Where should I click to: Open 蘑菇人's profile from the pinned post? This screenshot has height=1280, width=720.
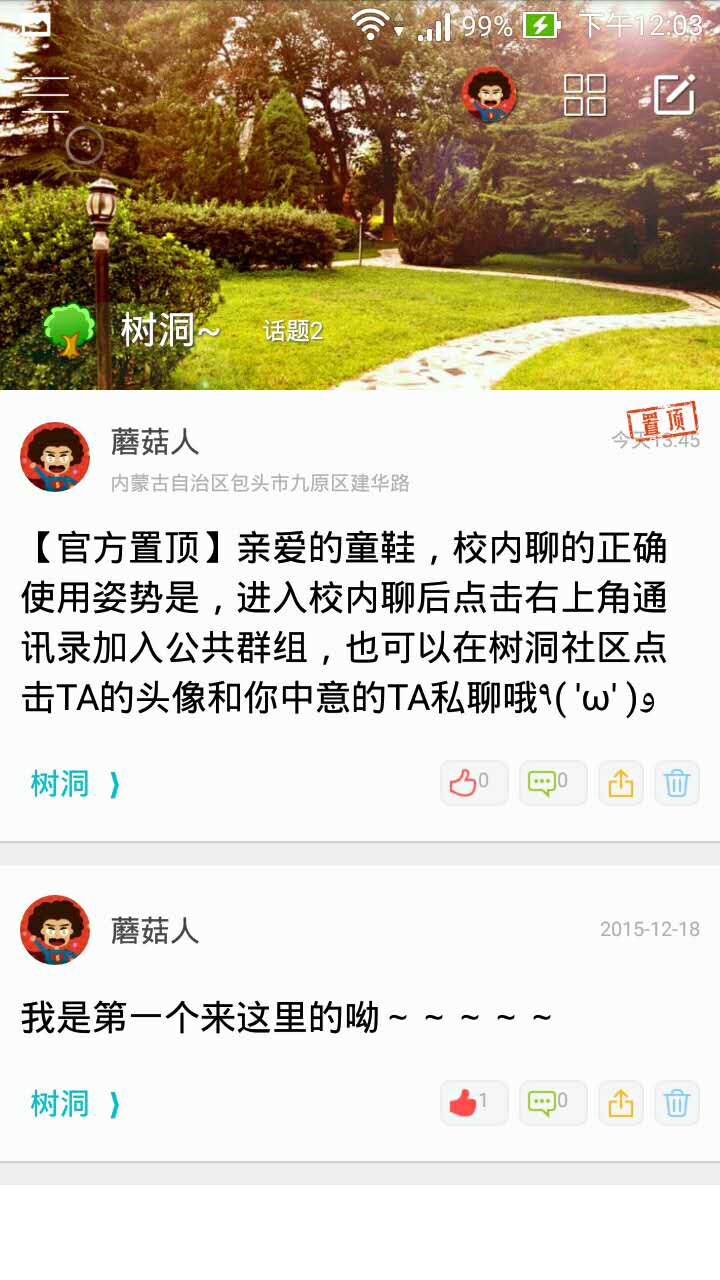click(55, 457)
